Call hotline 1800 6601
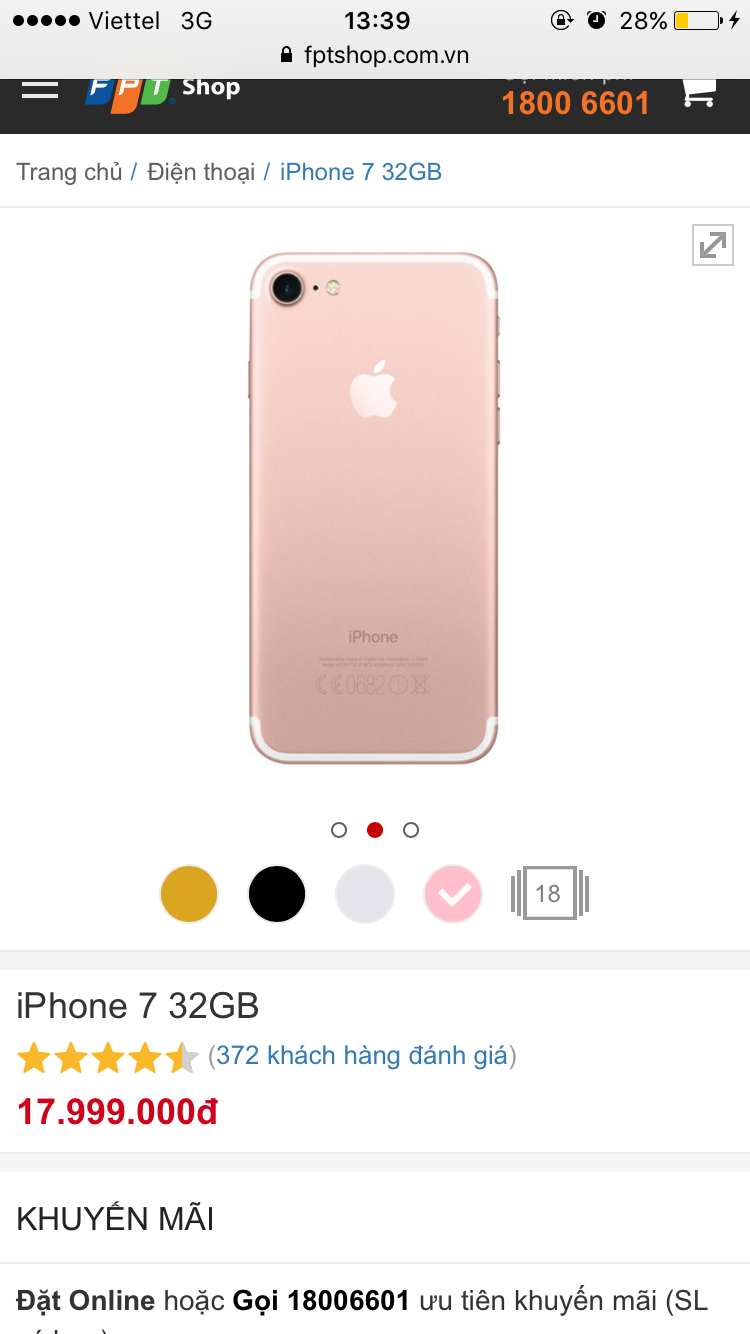Image resolution: width=750 pixels, height=1334 pixels. tap(576, 103)
